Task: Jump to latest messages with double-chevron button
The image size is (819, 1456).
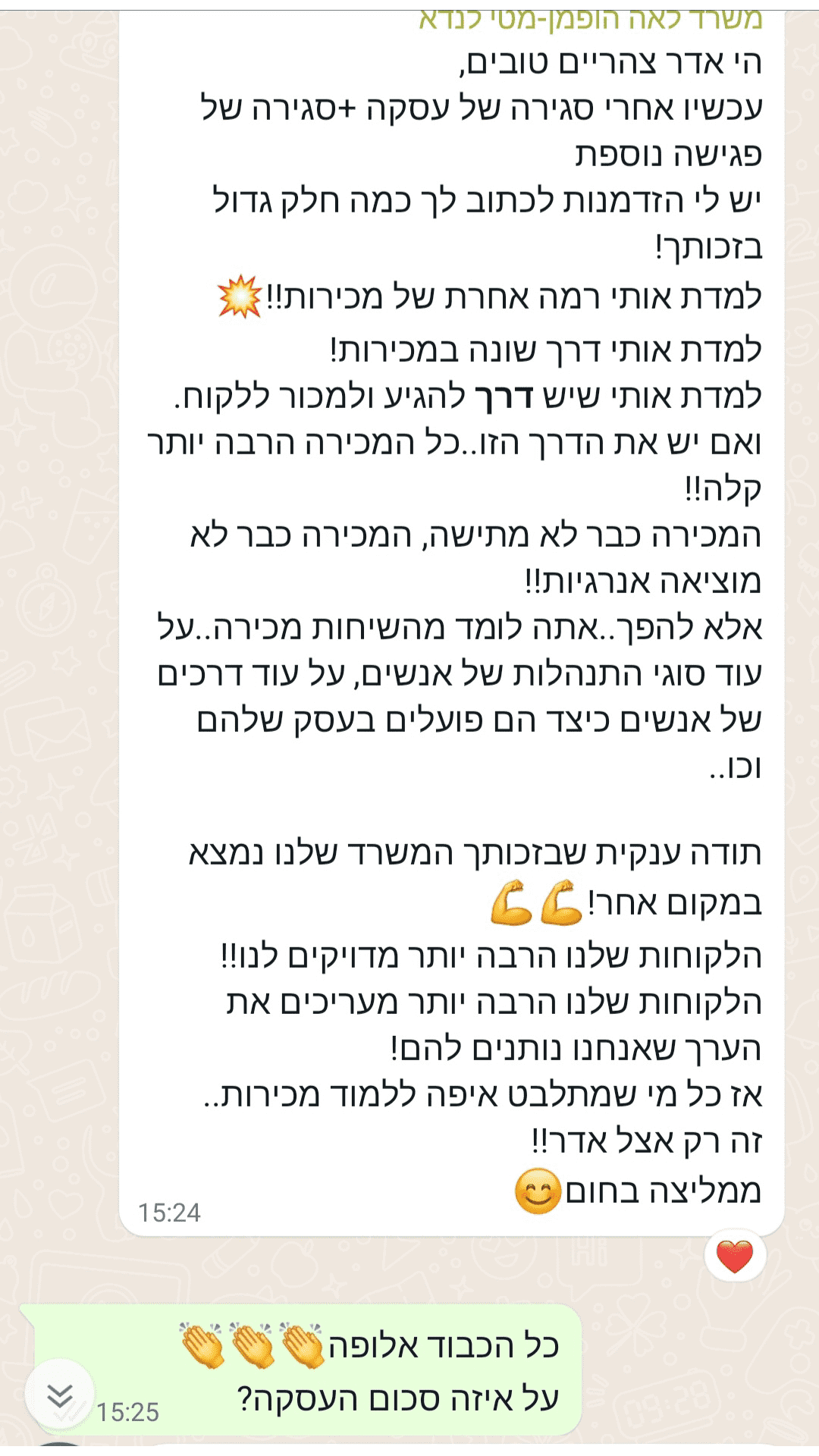Action: (x=60, y=1395)
